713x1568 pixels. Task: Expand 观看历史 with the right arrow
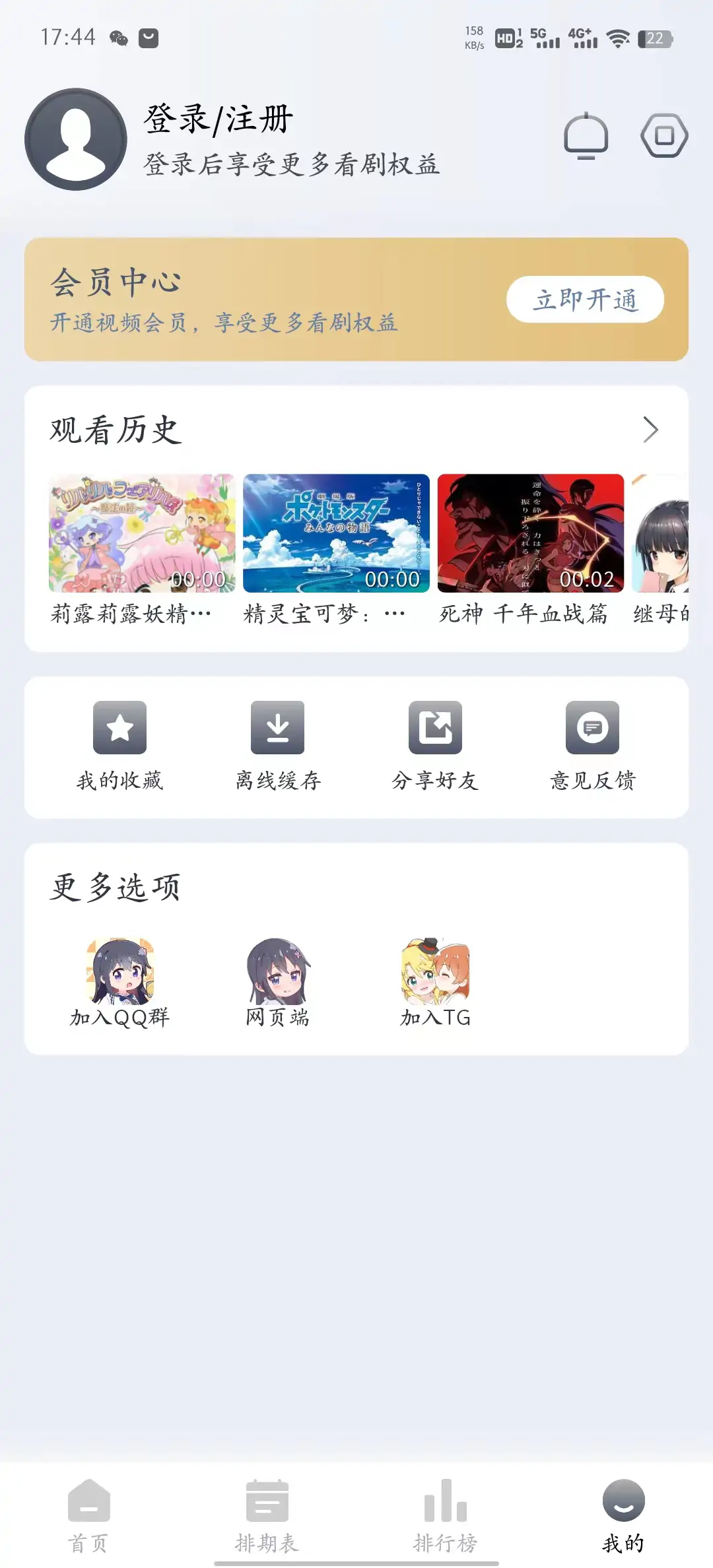coord(650,430)
